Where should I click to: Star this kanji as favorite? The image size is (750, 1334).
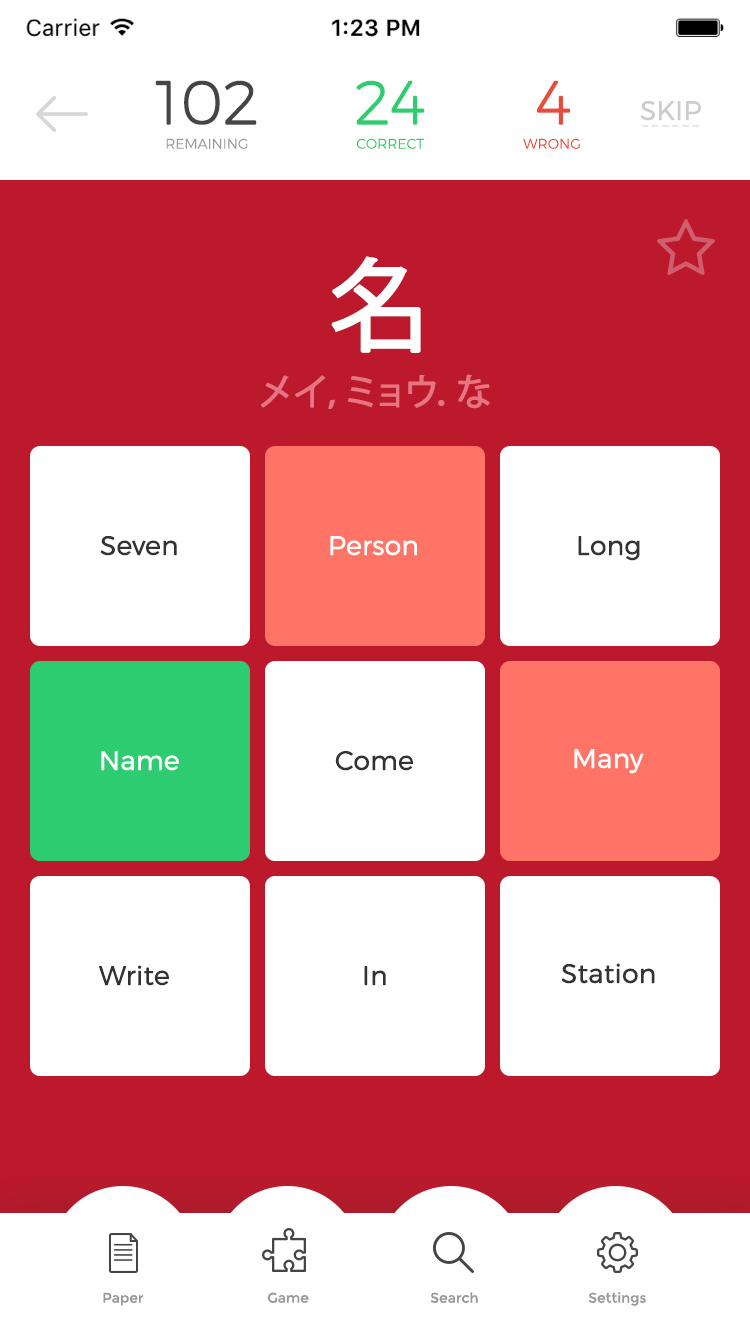click(x=686, y=249)
